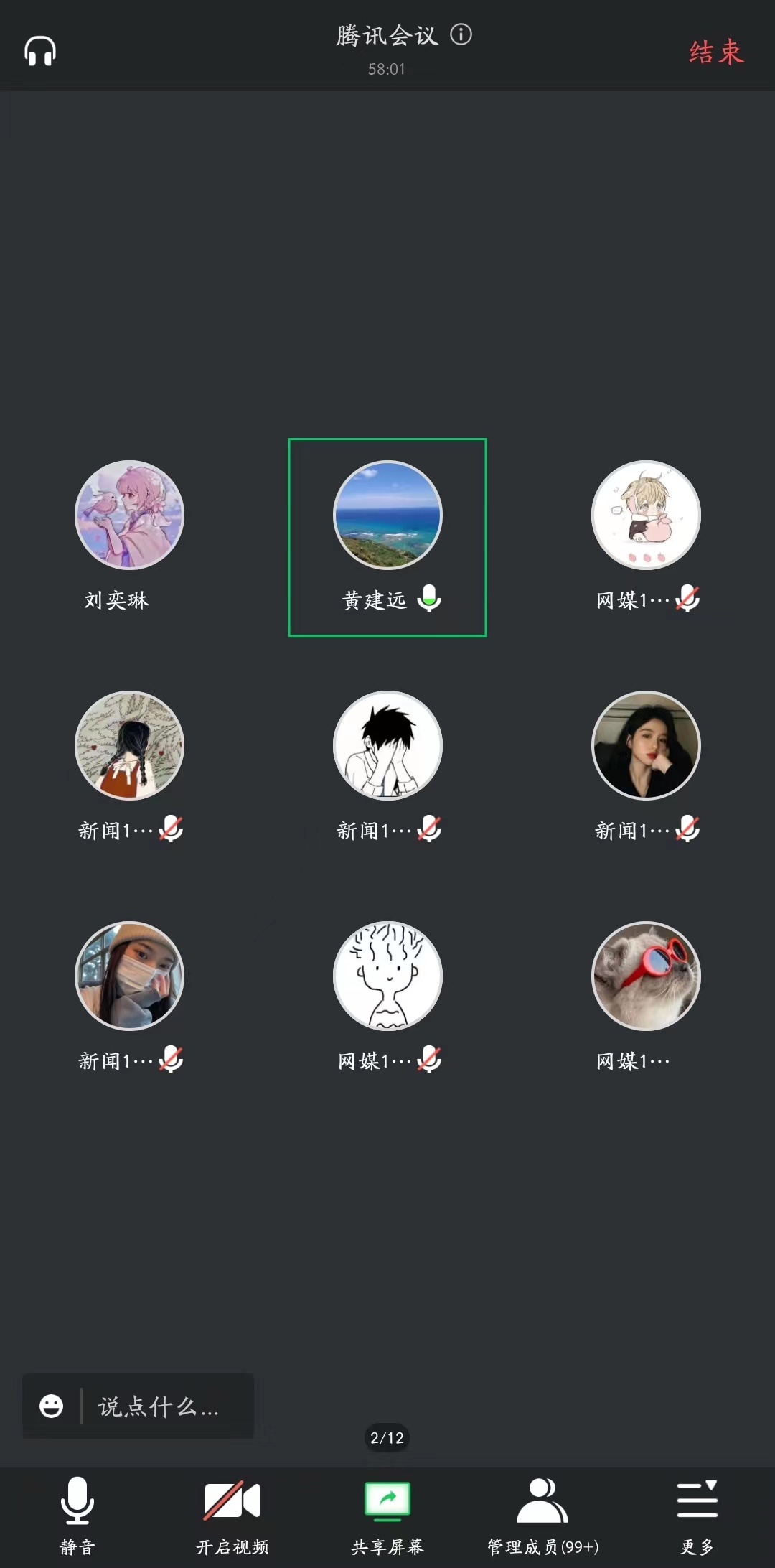Open meeting info next to 腾讯会议
Screen dimensions: 775x1568
(461, 34)
